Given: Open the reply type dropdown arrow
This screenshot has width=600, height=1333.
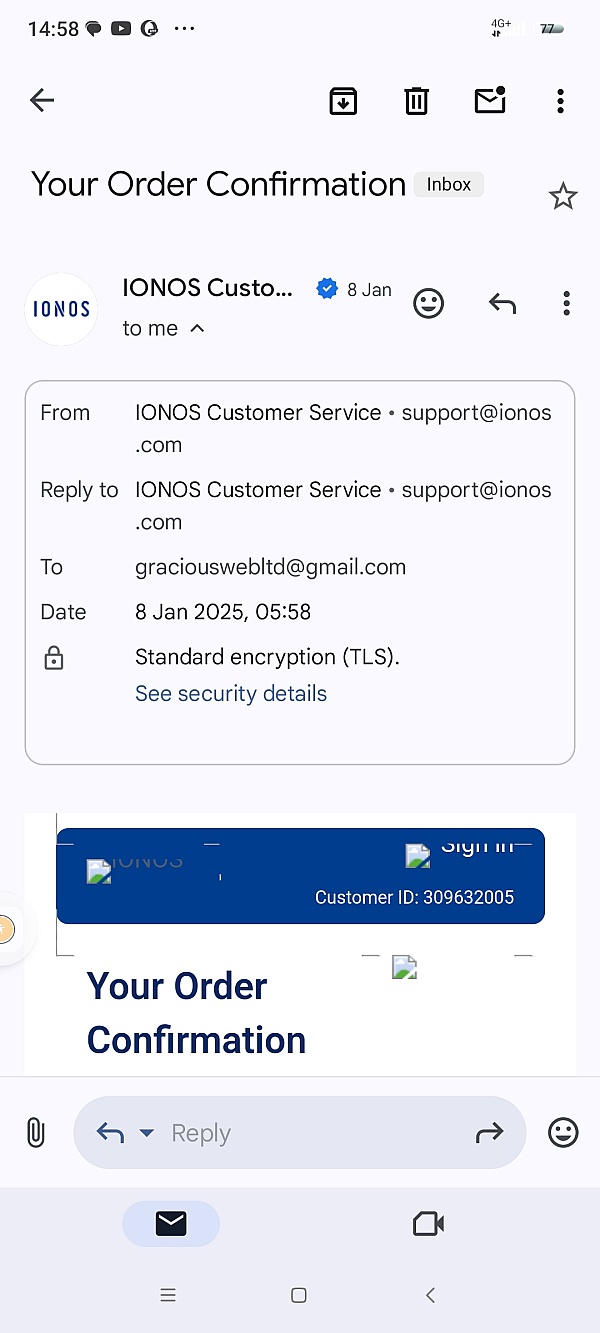Looking at the screenshot, I should 146,1133.
